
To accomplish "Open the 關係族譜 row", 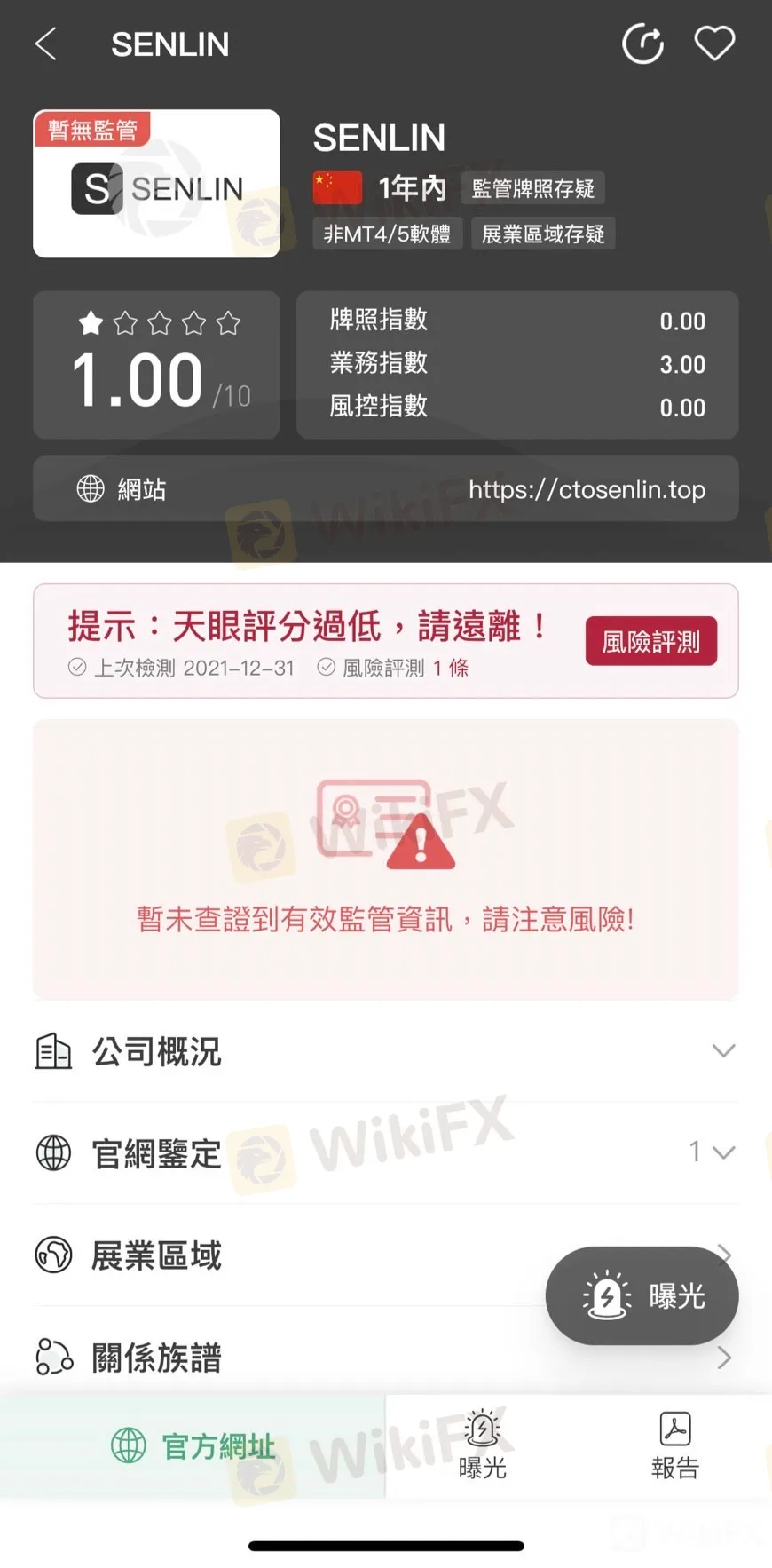I will pos(385,1357).
